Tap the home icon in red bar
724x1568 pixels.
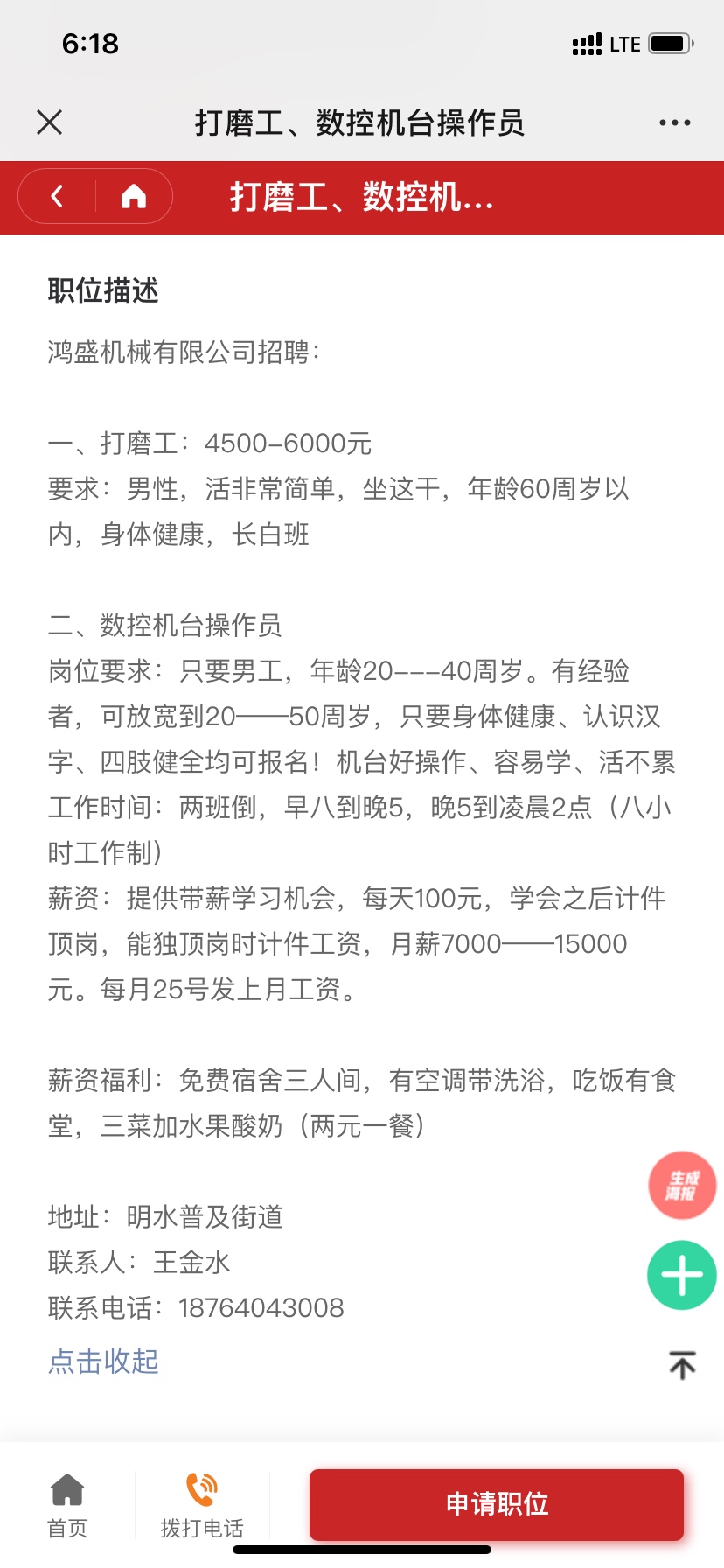(134, 196)
